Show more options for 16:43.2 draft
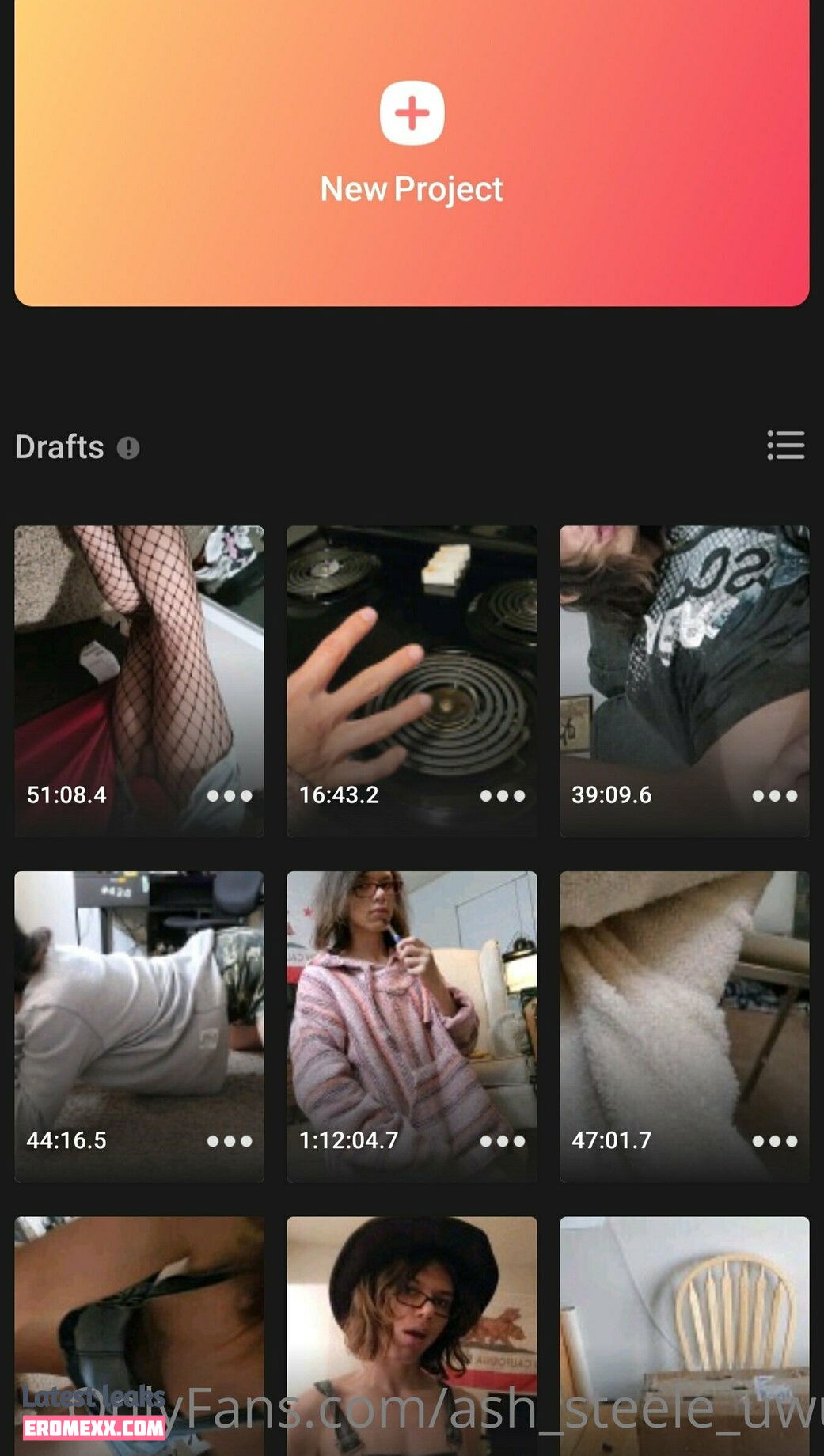Screen dimensions: 824x1456 (502, 795)
